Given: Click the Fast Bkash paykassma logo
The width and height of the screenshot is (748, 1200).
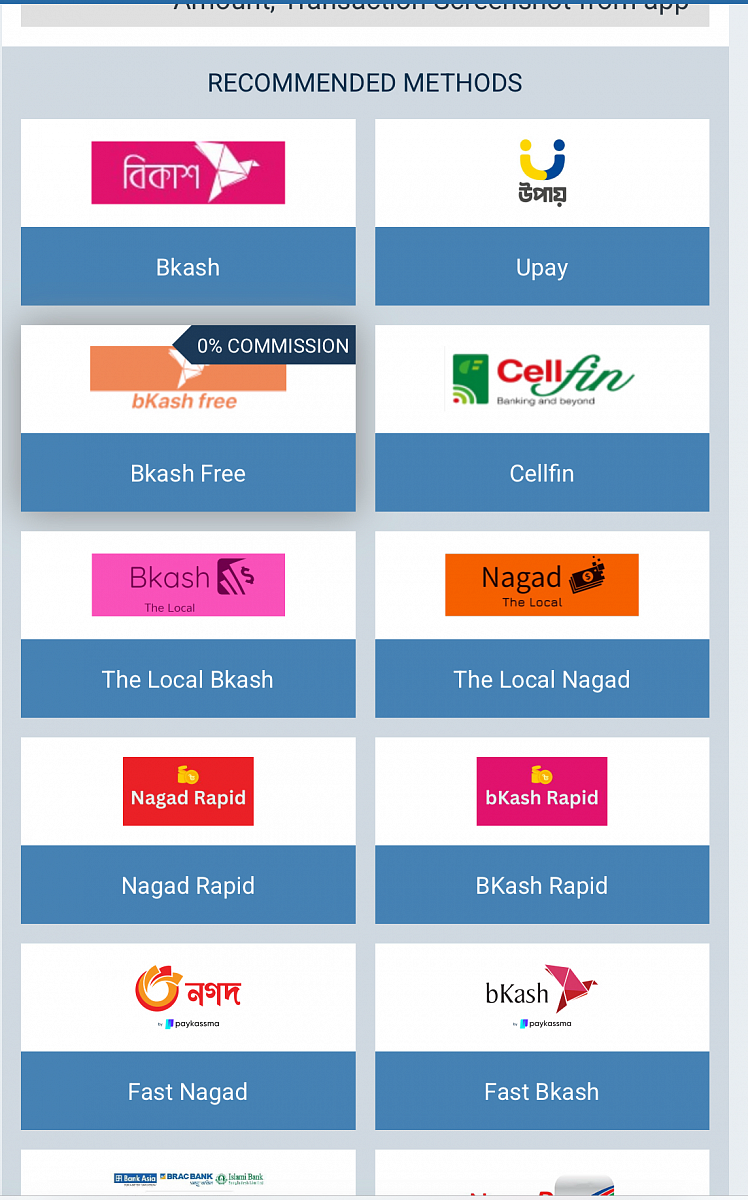Looking at the screenshot, I should click(x=541, y=997).
